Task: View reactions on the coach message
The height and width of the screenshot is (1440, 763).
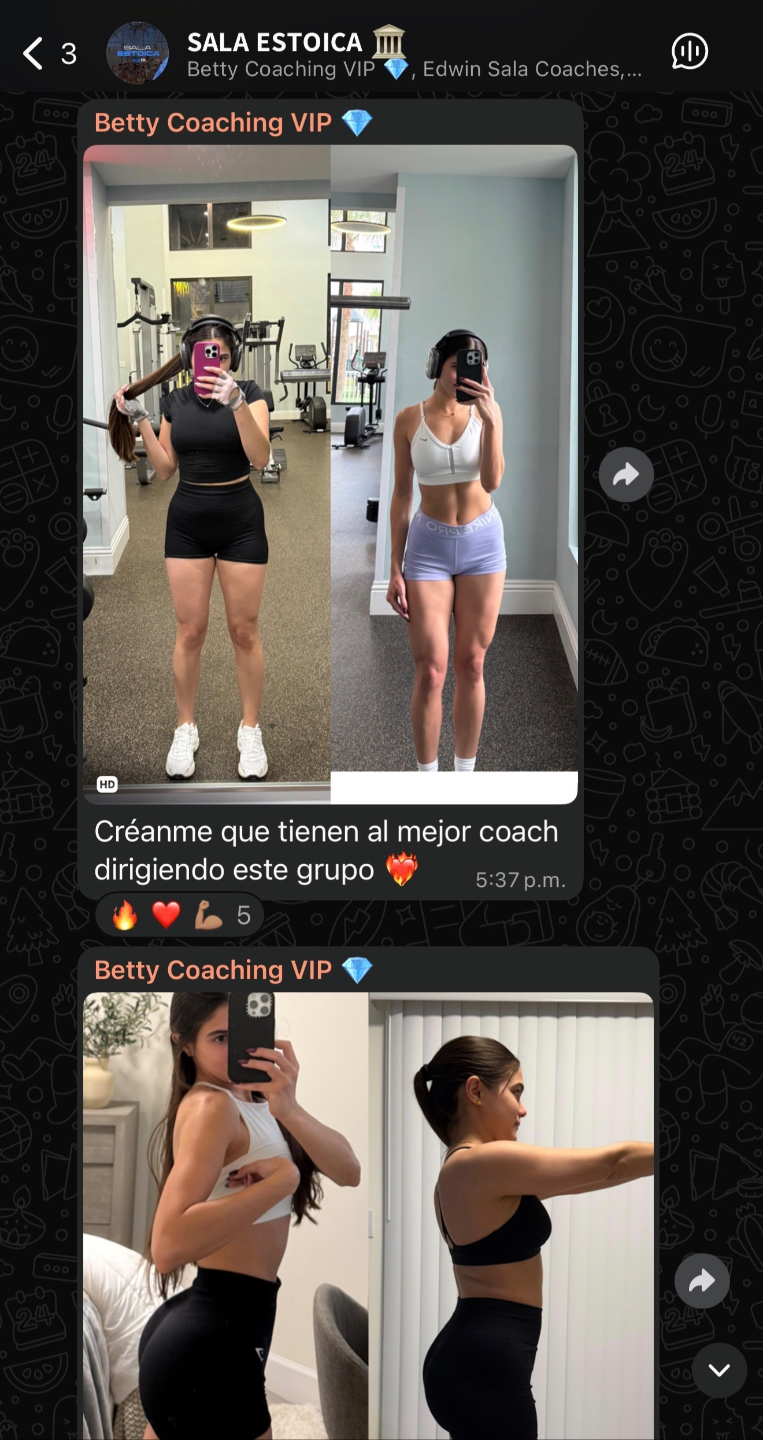Action: [x=180, y=915]
